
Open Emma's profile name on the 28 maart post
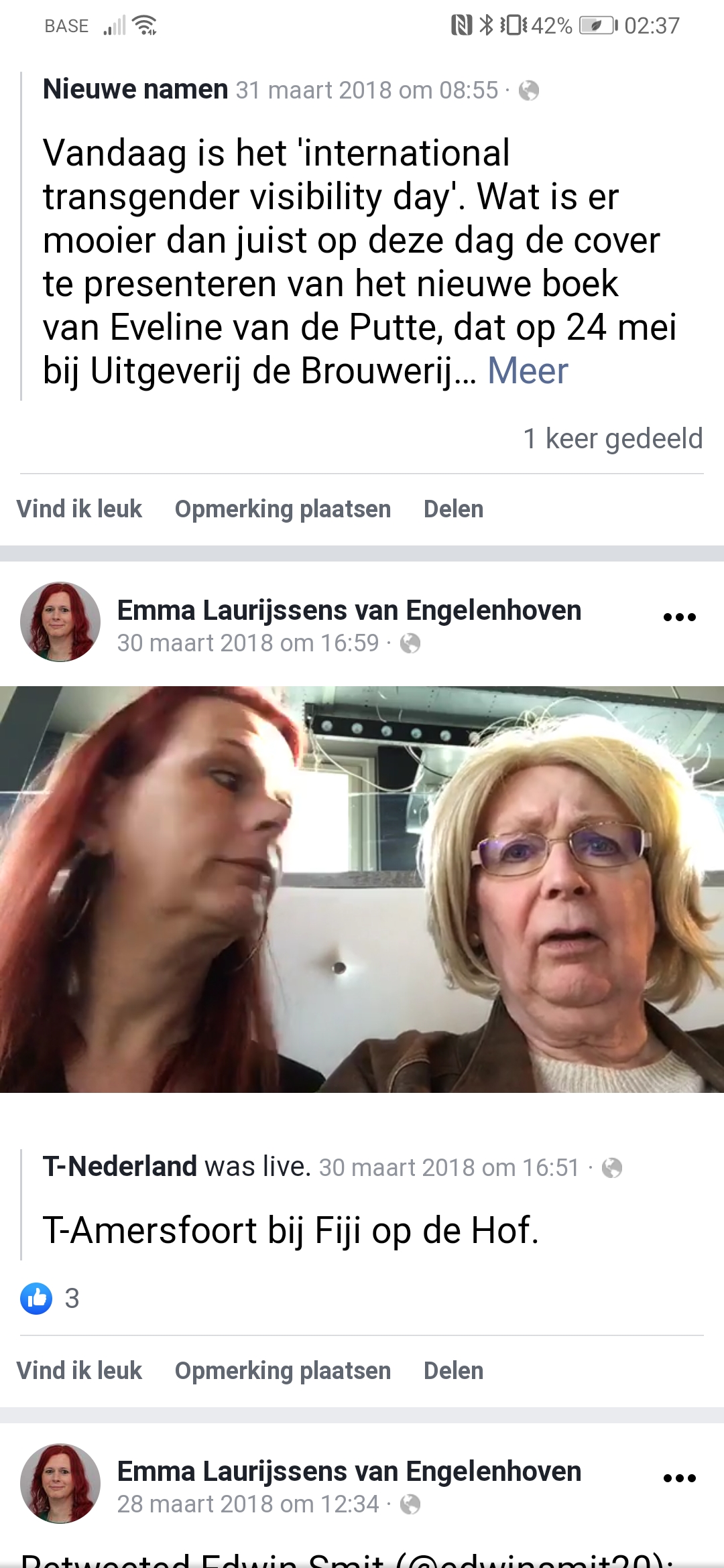click(349, 1472)
